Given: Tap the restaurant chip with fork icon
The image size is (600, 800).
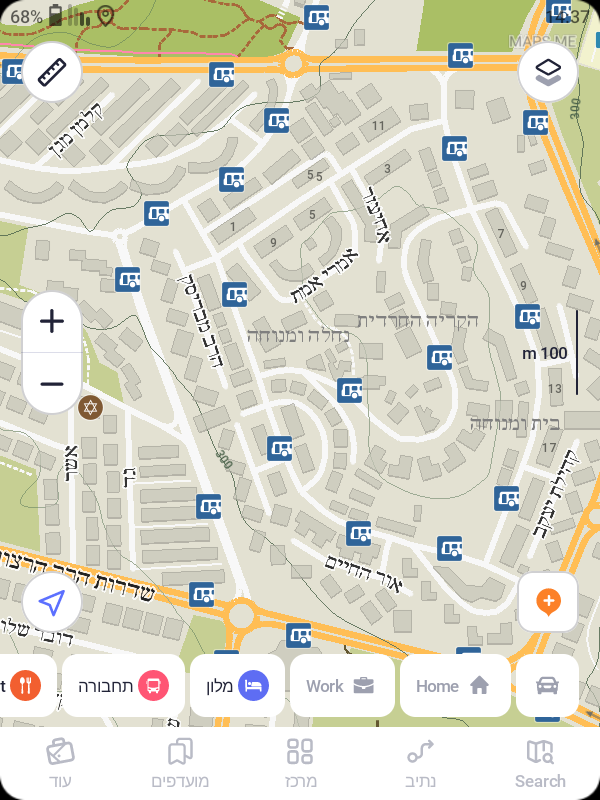Looking at the screenshot, I should point(20,686).
